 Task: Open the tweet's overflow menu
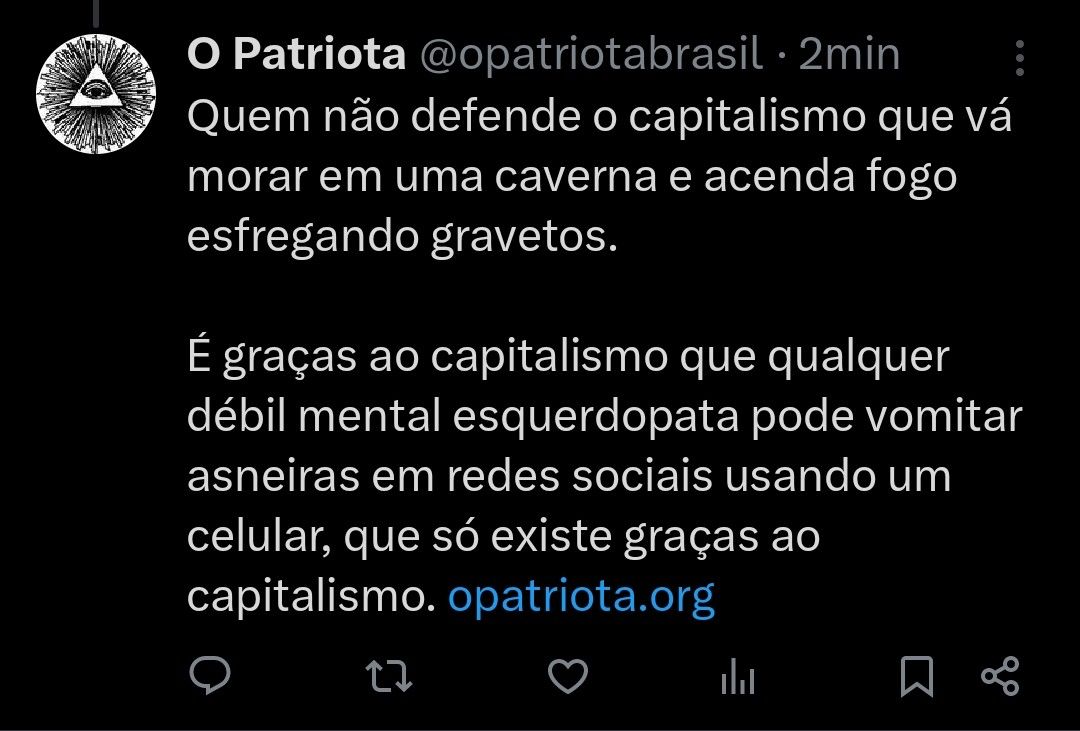click(x=1019, y=59)
